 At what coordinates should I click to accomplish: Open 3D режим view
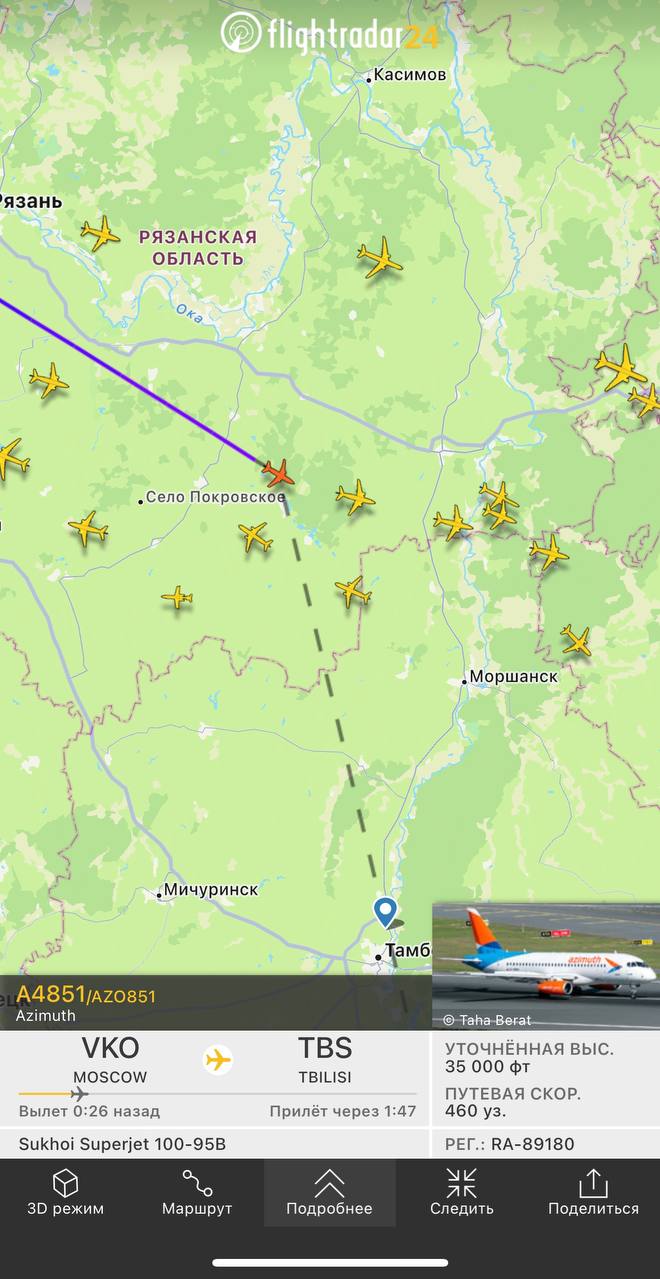coord(65,1193)
